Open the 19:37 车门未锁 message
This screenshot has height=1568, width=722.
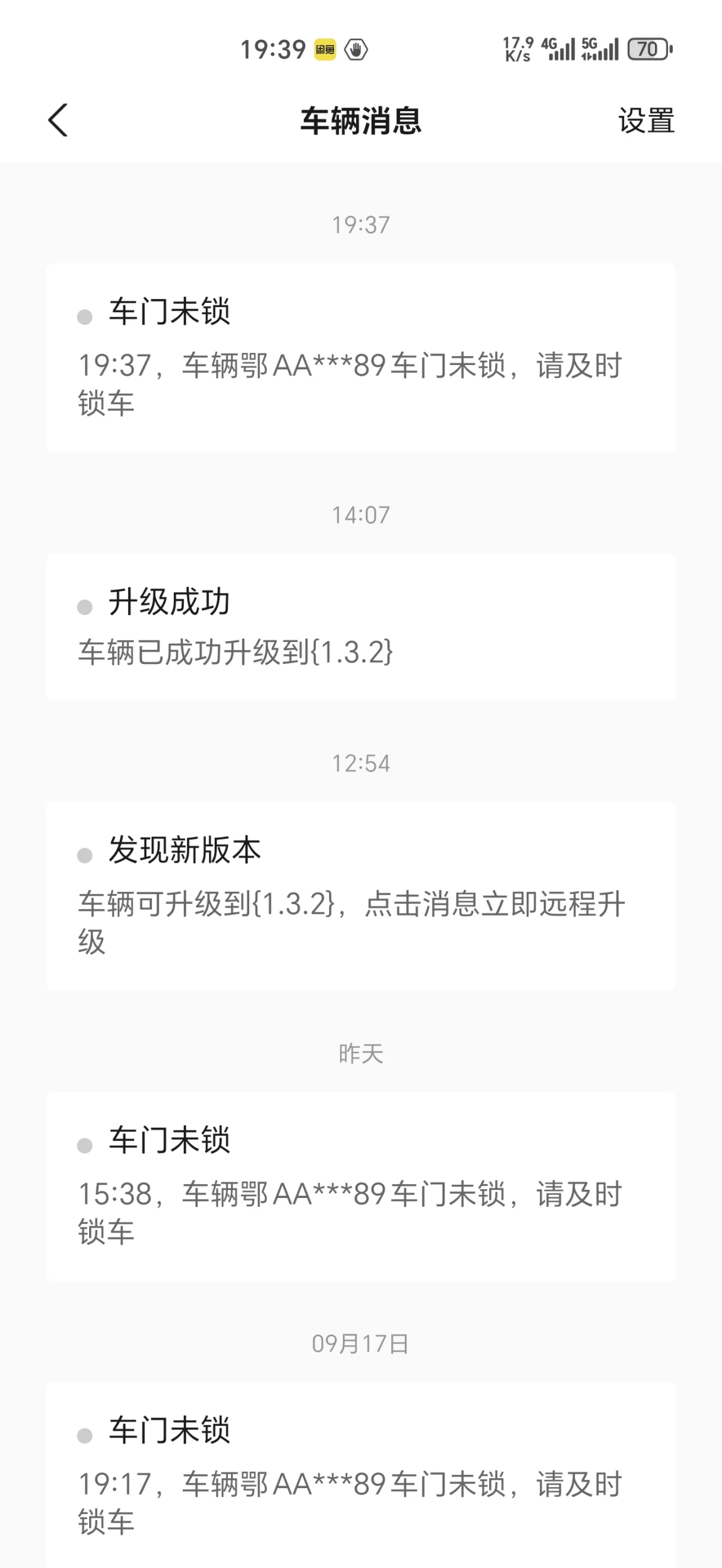[x=360, y=357]
